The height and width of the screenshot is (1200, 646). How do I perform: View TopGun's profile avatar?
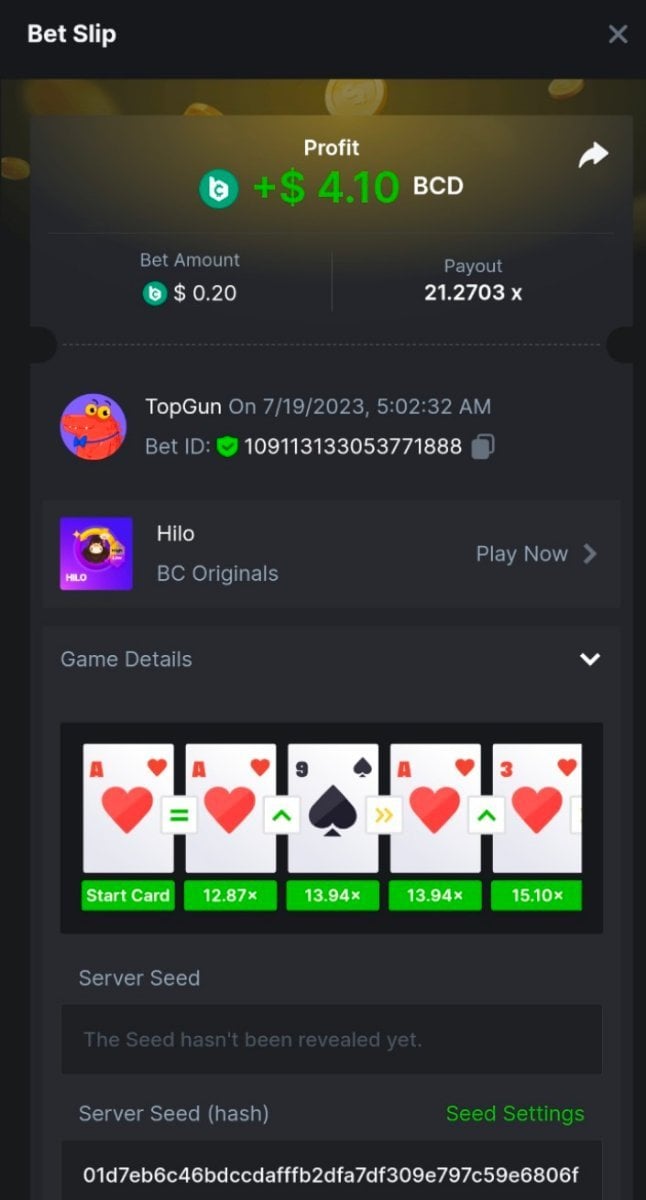(x=93, y=426)
